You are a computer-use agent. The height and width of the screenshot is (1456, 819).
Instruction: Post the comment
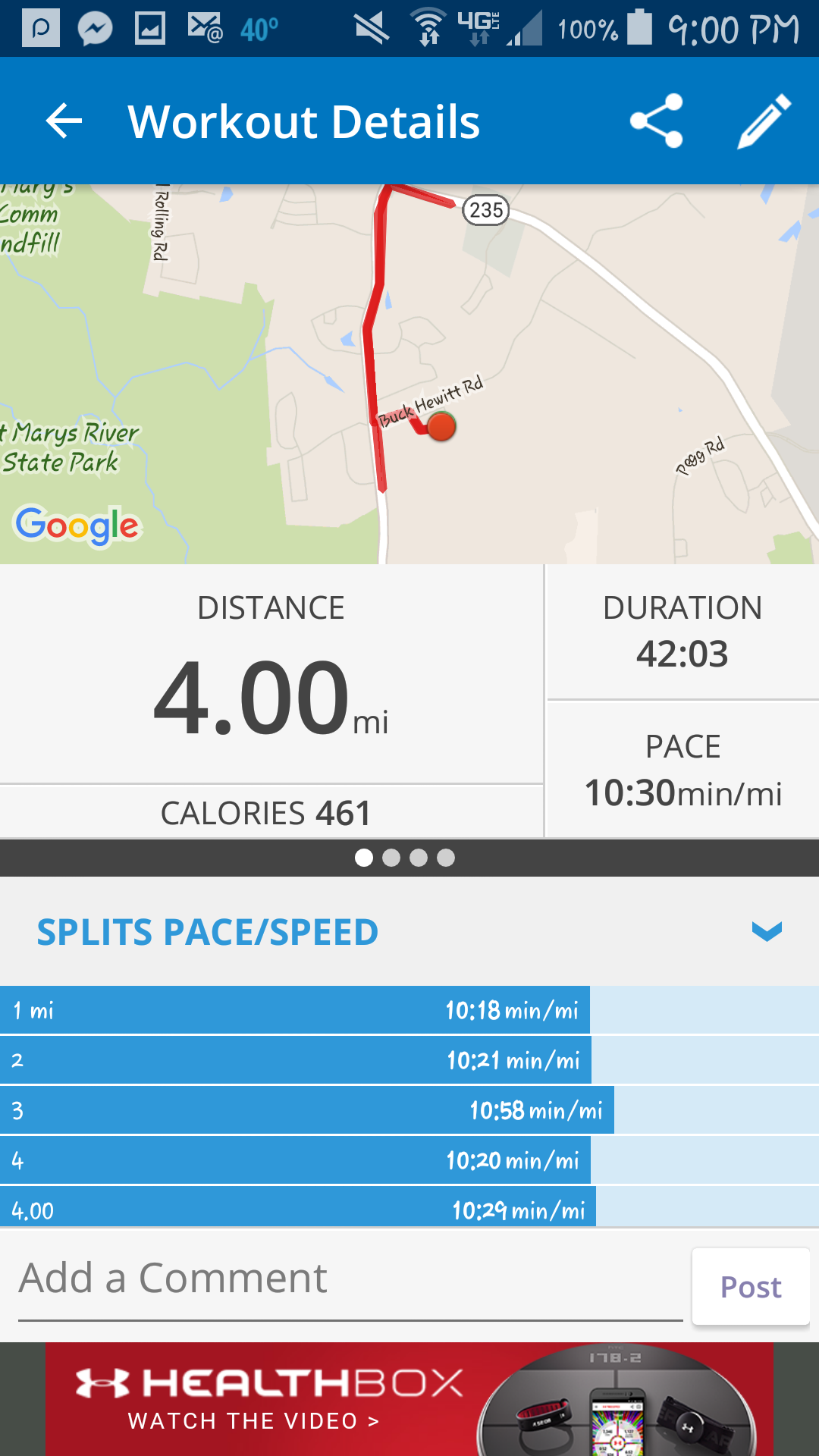pos(750,1287)
